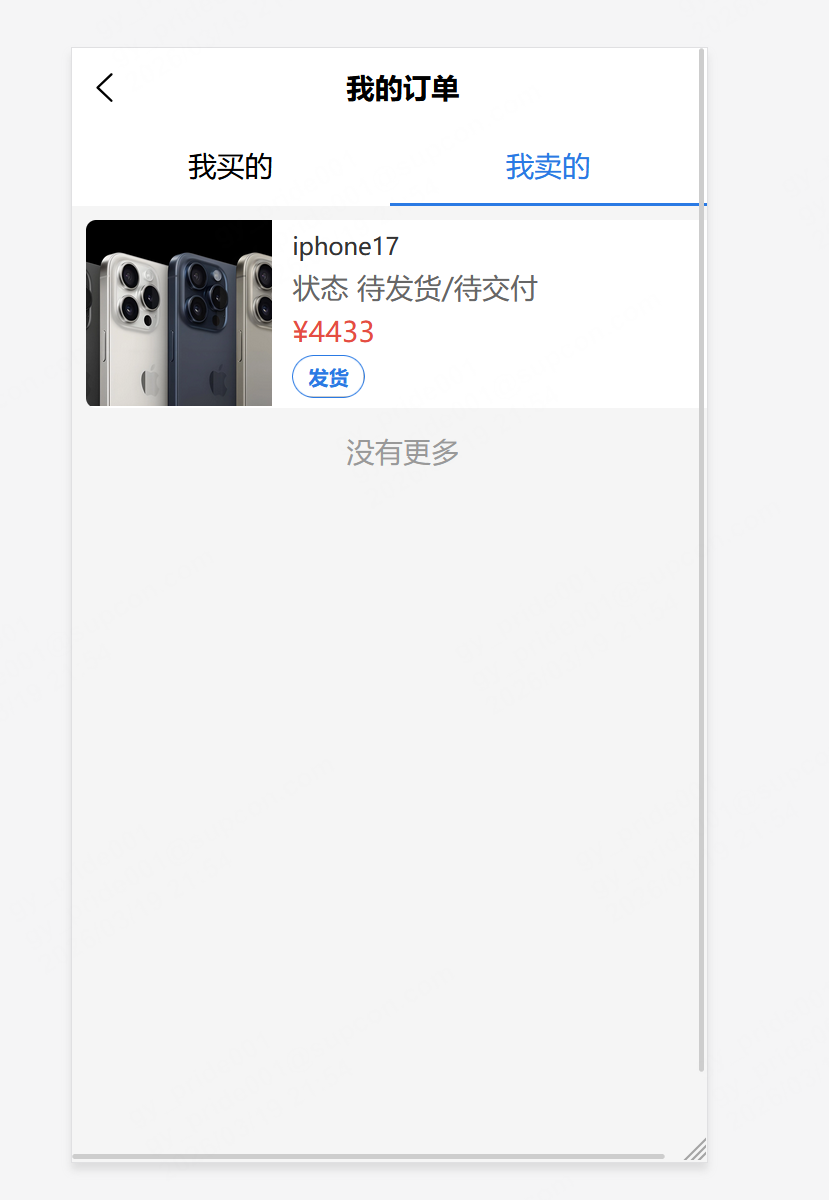
Task: Click the red price ¥4433
Action: [x=333, y=331]
